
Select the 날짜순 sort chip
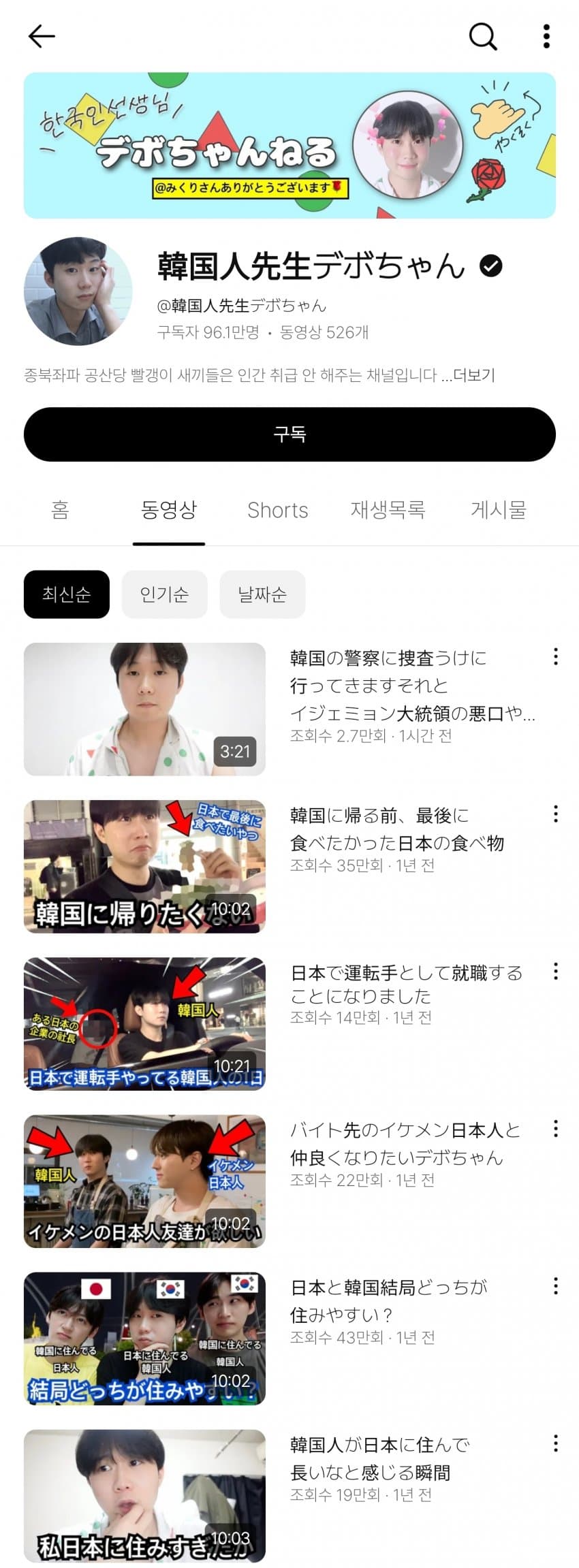point(262,594)
